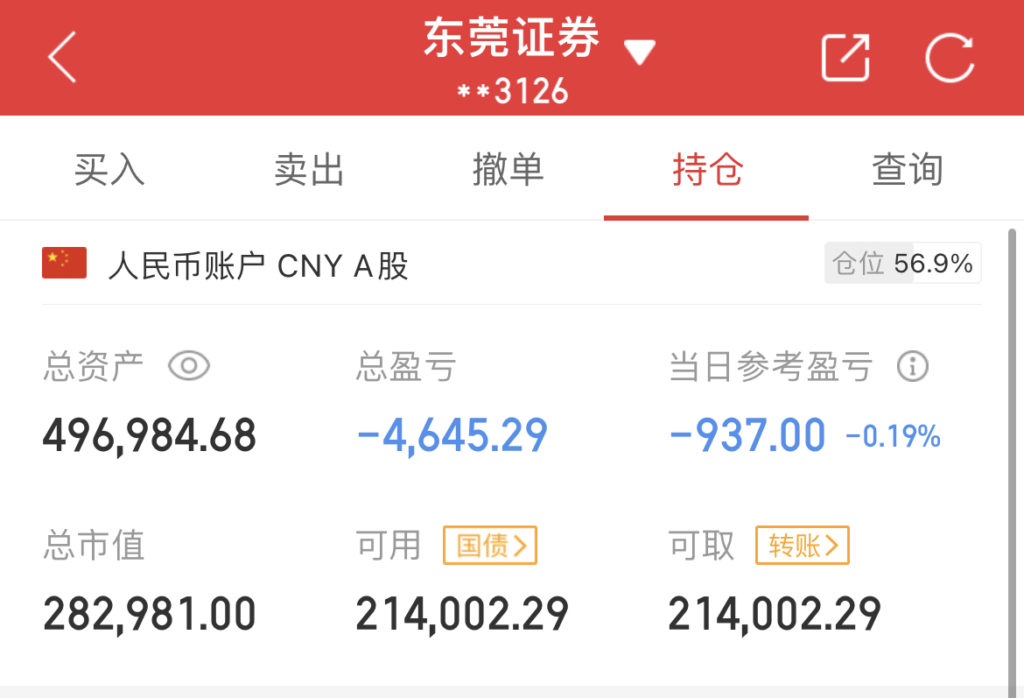Image resolution: width=1024 pixels, height=698 pixels.
Task: View the 仓位 56.9% position details
Action: (x=903, y=263)
